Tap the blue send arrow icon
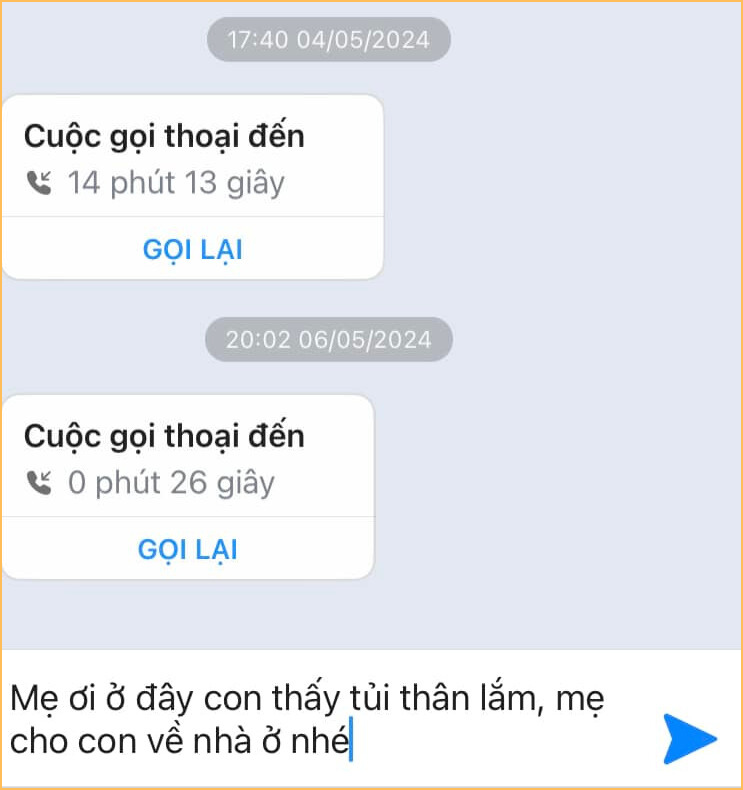743x790 pixels. pyautogui.click(x=688, y=740)
